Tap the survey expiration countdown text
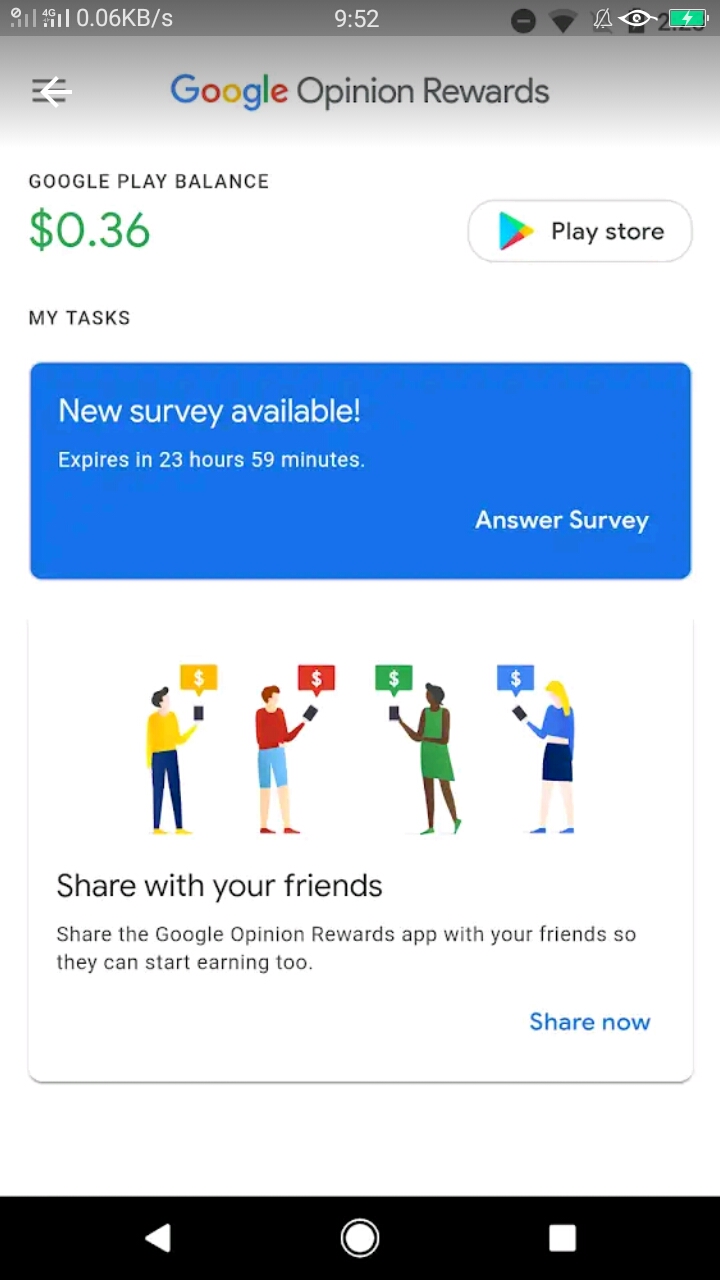This screenshot has height=1280, width=720. [211, 459]
